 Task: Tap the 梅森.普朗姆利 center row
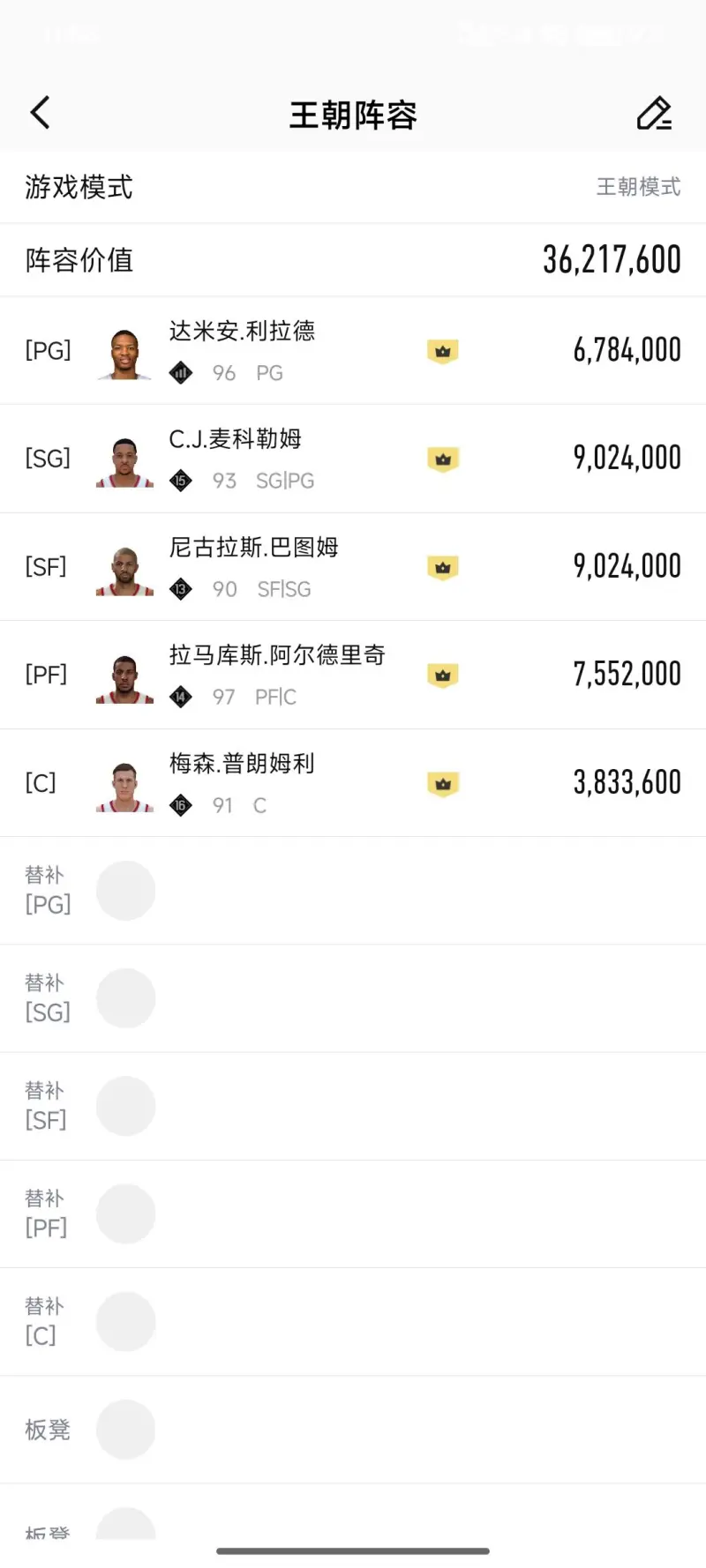(x=353, y=783)
